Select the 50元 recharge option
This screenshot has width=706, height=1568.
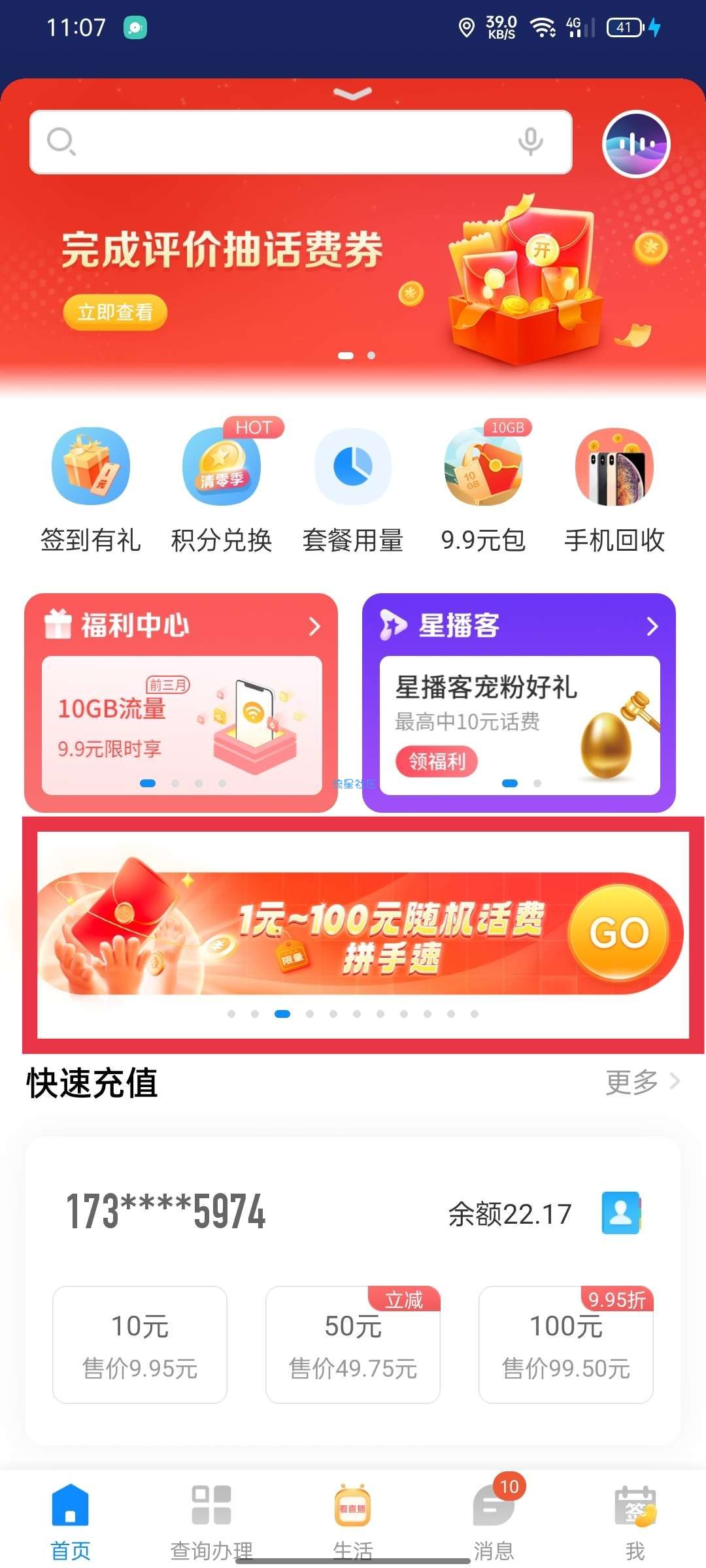click(353, 1344)
